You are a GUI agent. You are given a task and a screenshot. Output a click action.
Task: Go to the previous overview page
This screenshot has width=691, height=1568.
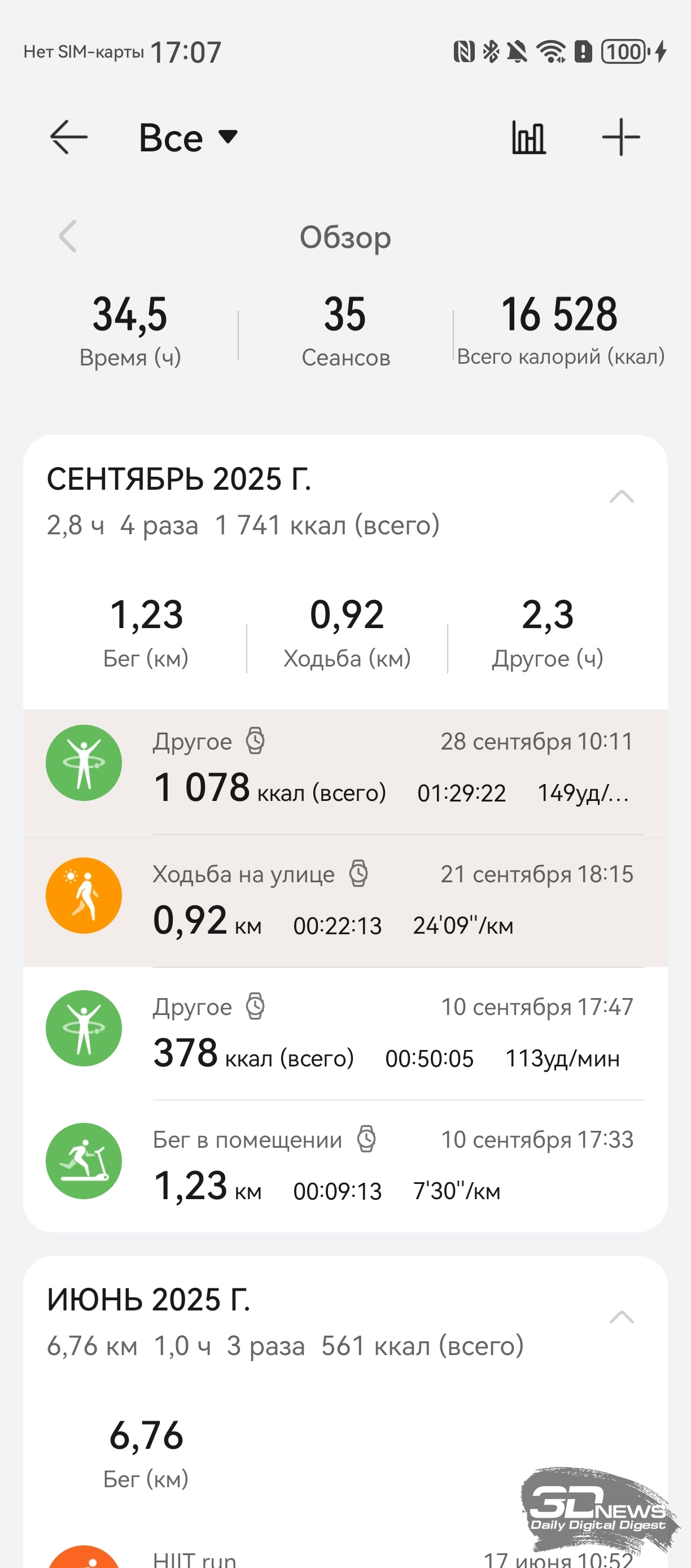(68, 236)
